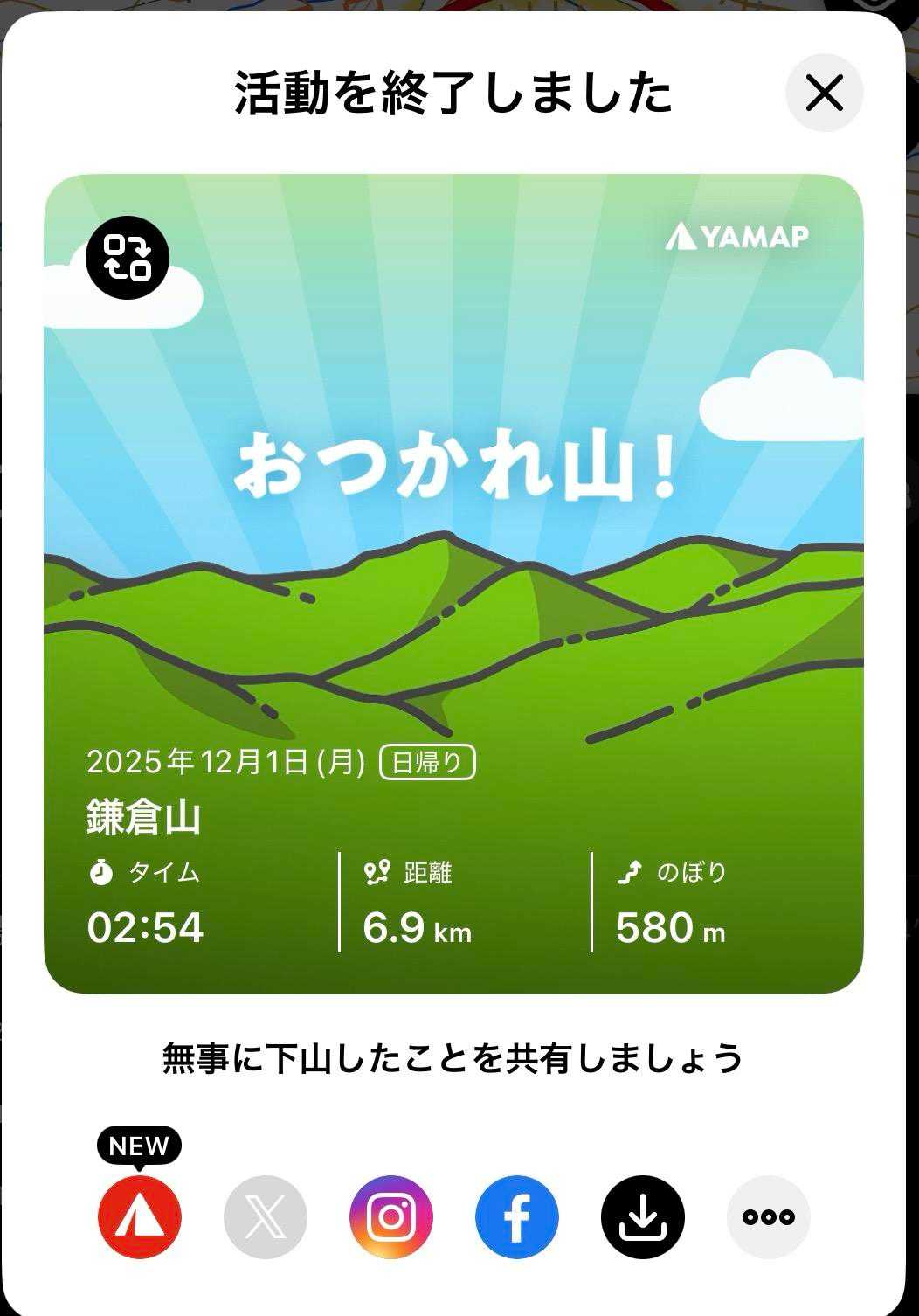Viewport: 919px width, 1316px height.
Task: Open more sharing options
Action: click(769, 1216)
